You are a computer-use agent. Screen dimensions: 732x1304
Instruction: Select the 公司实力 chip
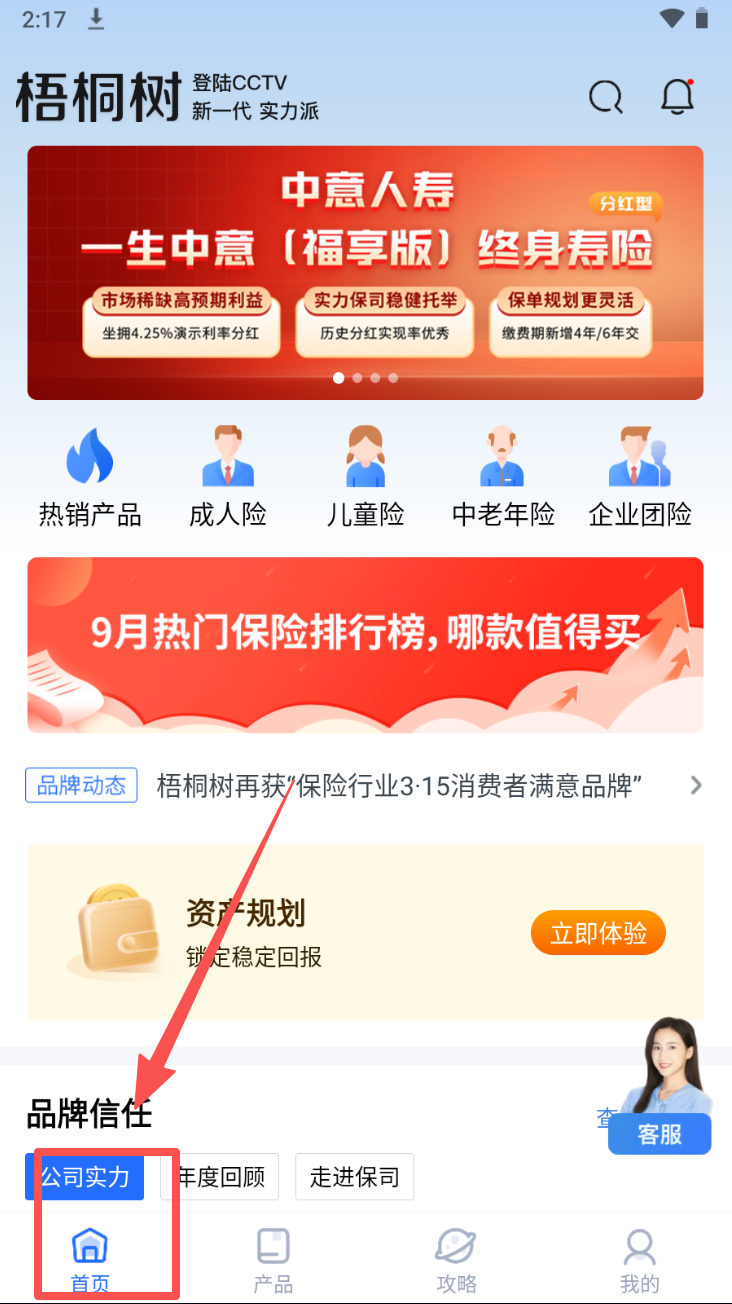tap(85, 1177)
